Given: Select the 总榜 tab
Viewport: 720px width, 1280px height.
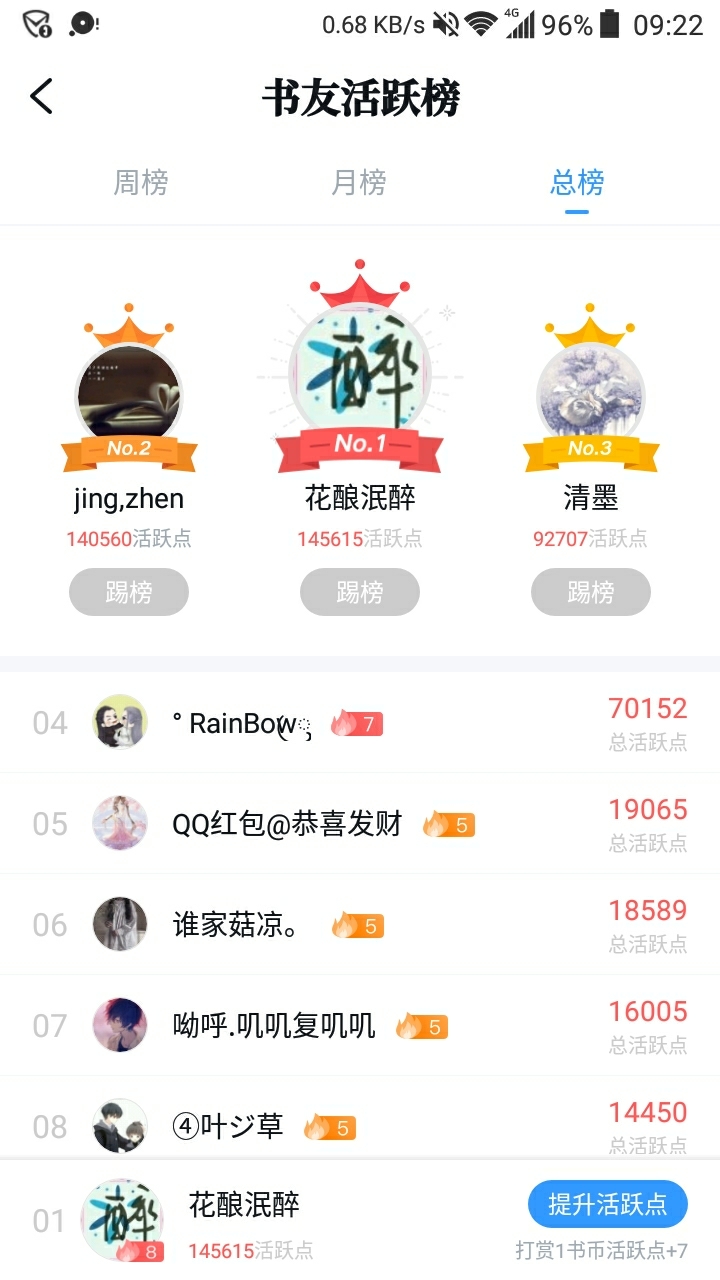Looking at the screenshot, I should pyautogui.click(x=577, y=183).
